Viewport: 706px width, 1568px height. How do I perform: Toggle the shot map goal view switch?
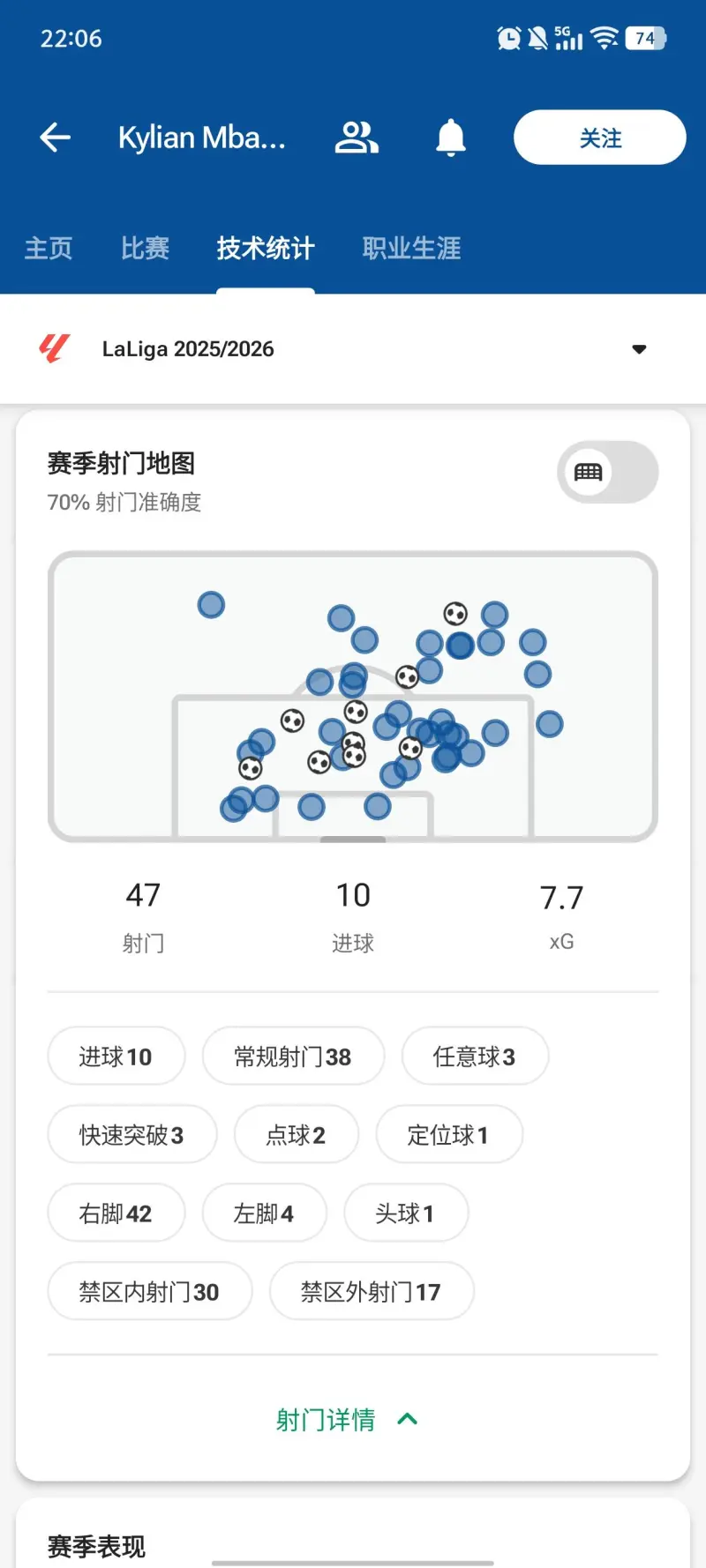pyautogui.click(x=607, y=473)
